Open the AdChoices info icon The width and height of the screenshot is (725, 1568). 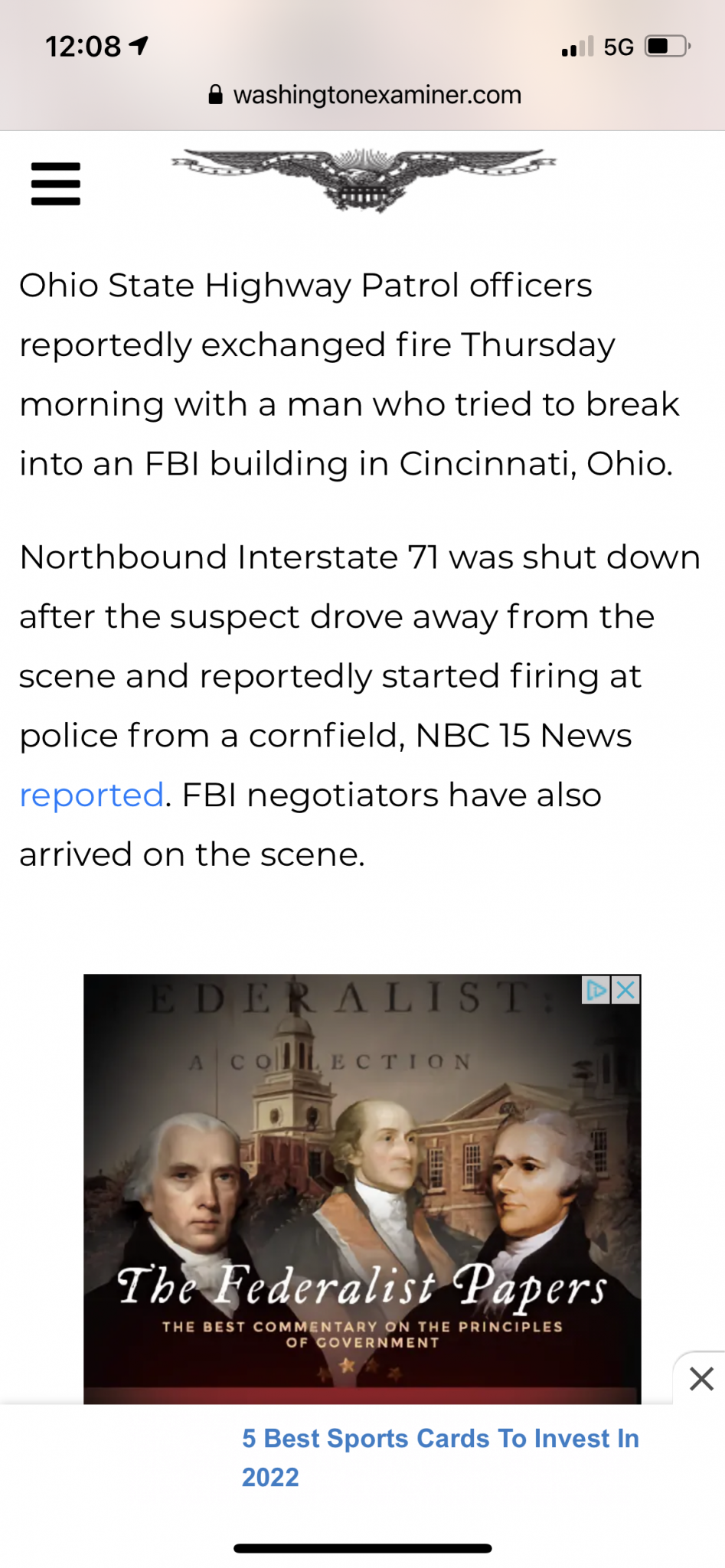coord(596,990)
